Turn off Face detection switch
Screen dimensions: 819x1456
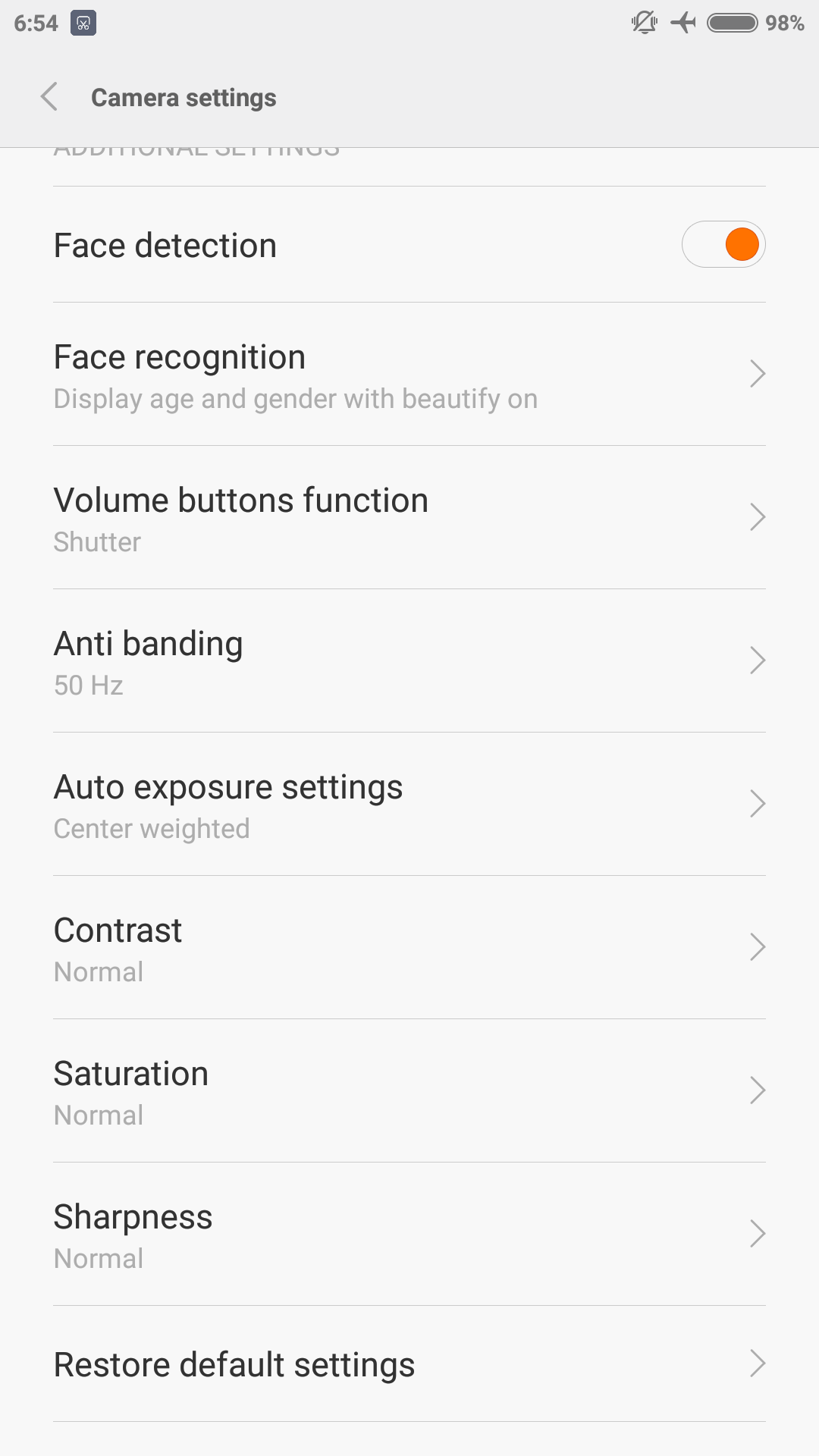[723, 245]
